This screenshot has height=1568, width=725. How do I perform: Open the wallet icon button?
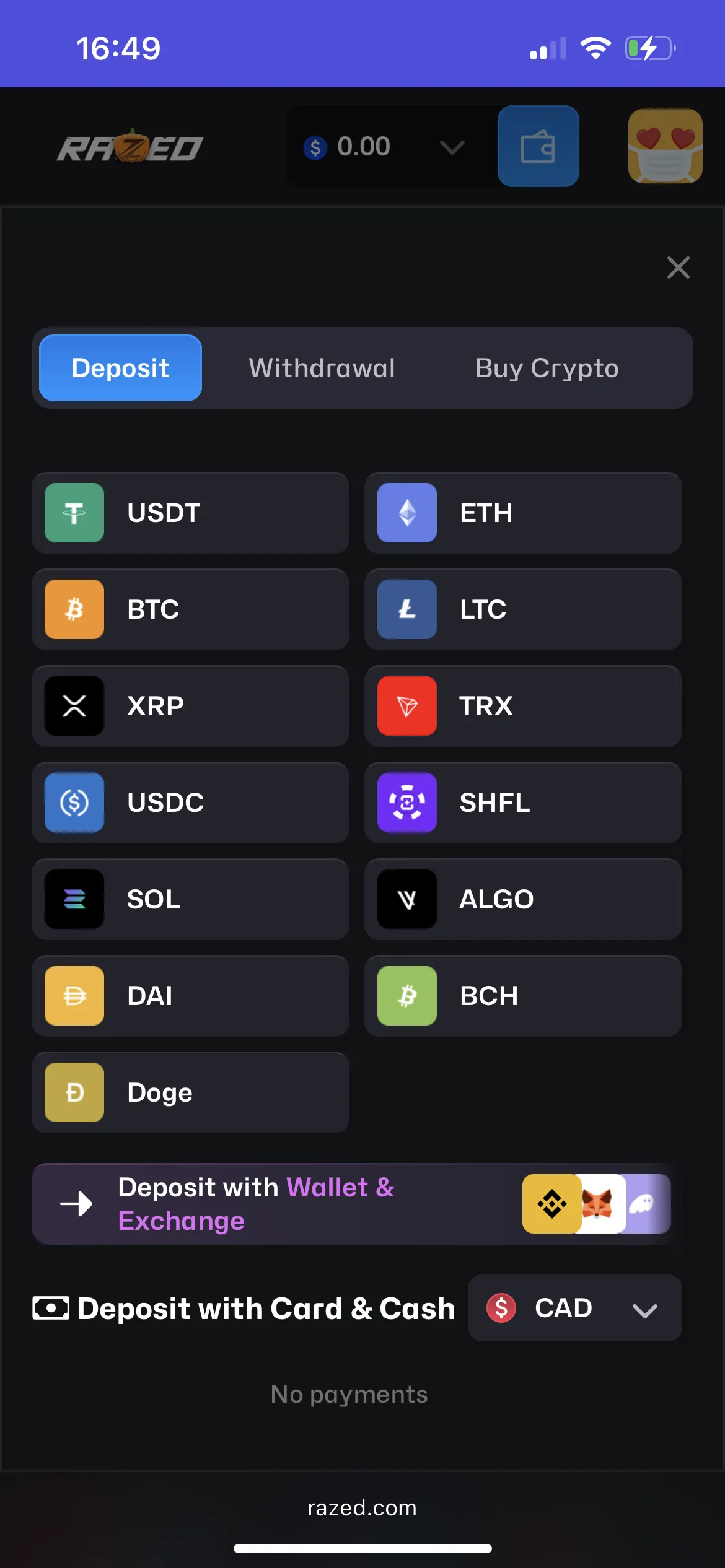(x=538, y=147)
